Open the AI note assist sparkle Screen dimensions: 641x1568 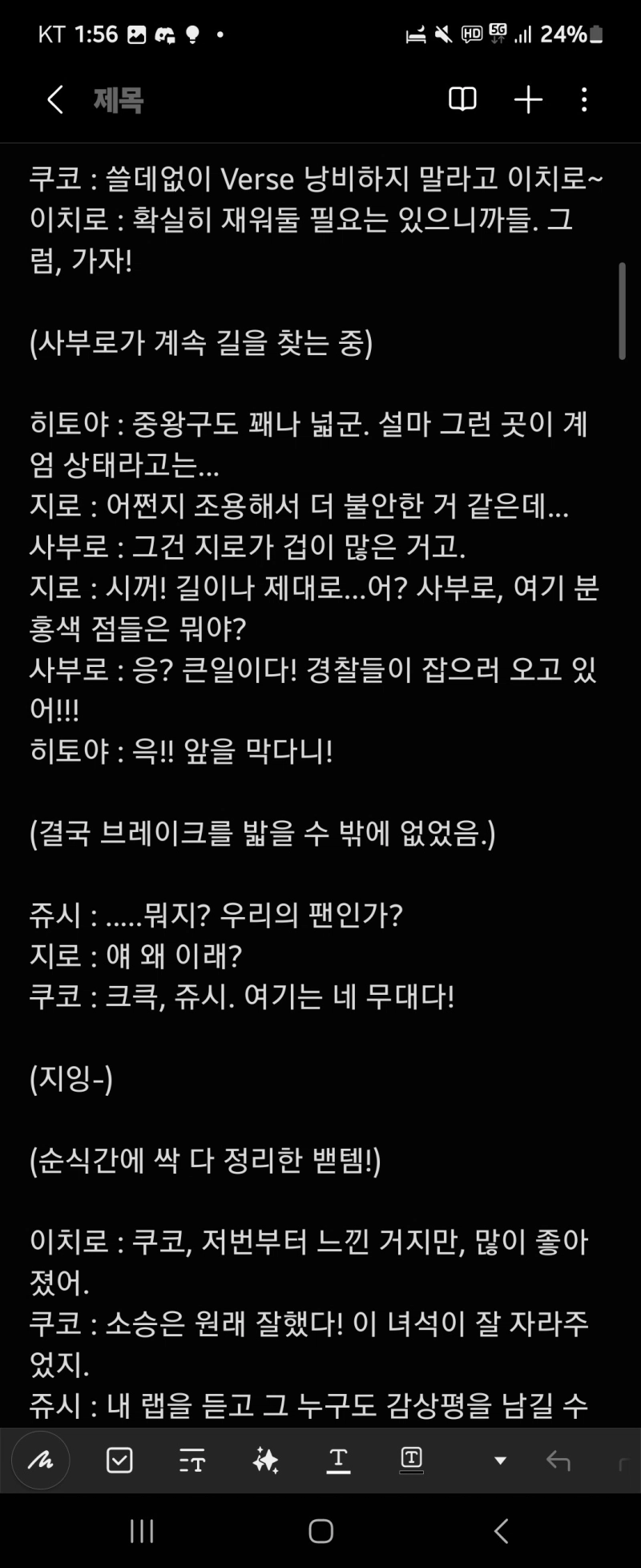[x=265, y=1460]
